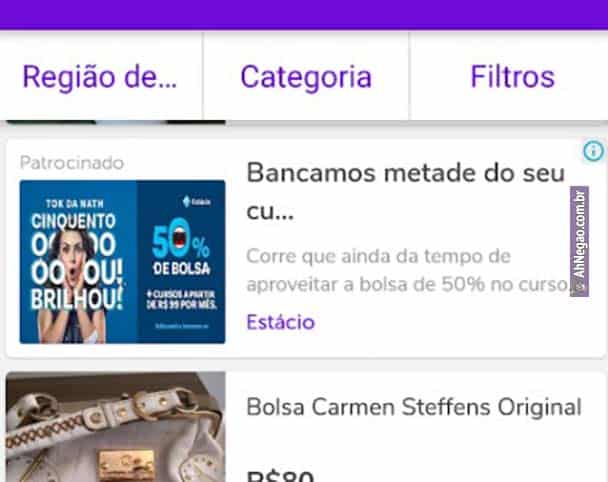Screen dimensions: 608x482
Task: Open the Bolsa Carmen Steffens Original listing
Action: [x=414, y=408]
